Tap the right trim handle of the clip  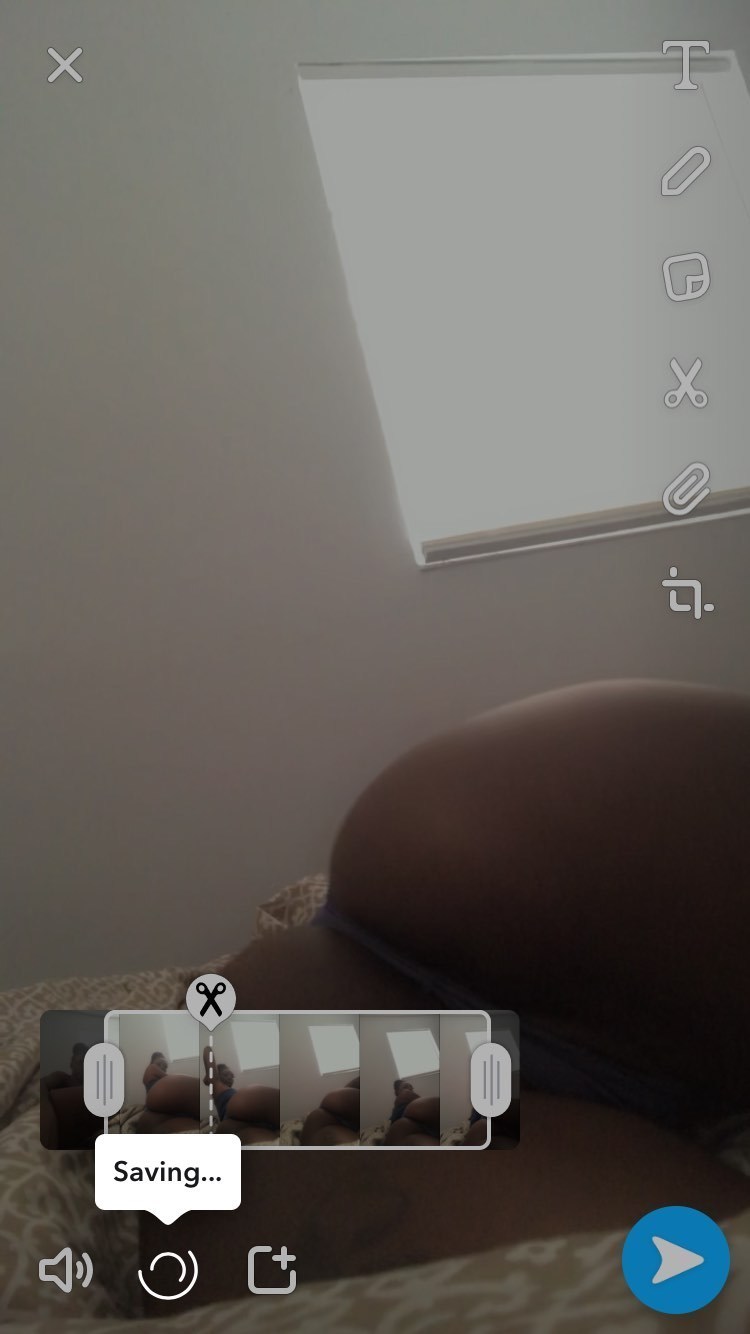491,1080
